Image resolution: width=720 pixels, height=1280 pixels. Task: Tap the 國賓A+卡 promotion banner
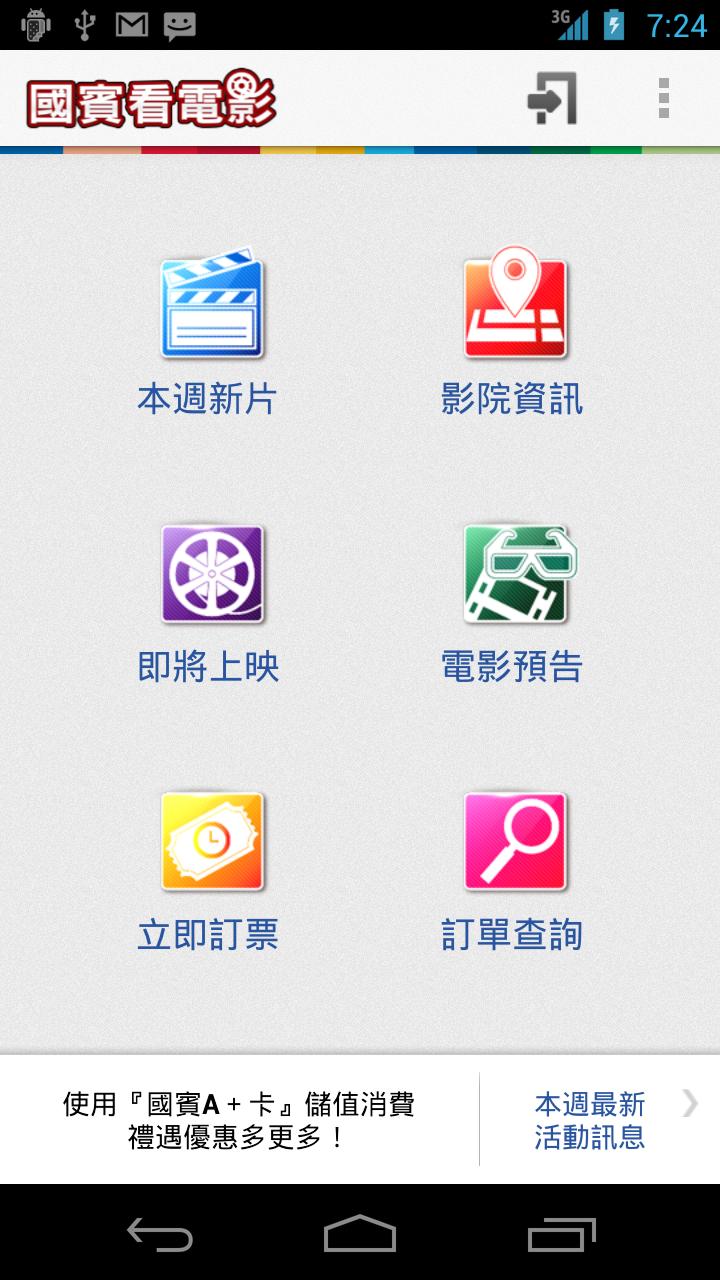pyautogui.click(x=239, y=1120)
